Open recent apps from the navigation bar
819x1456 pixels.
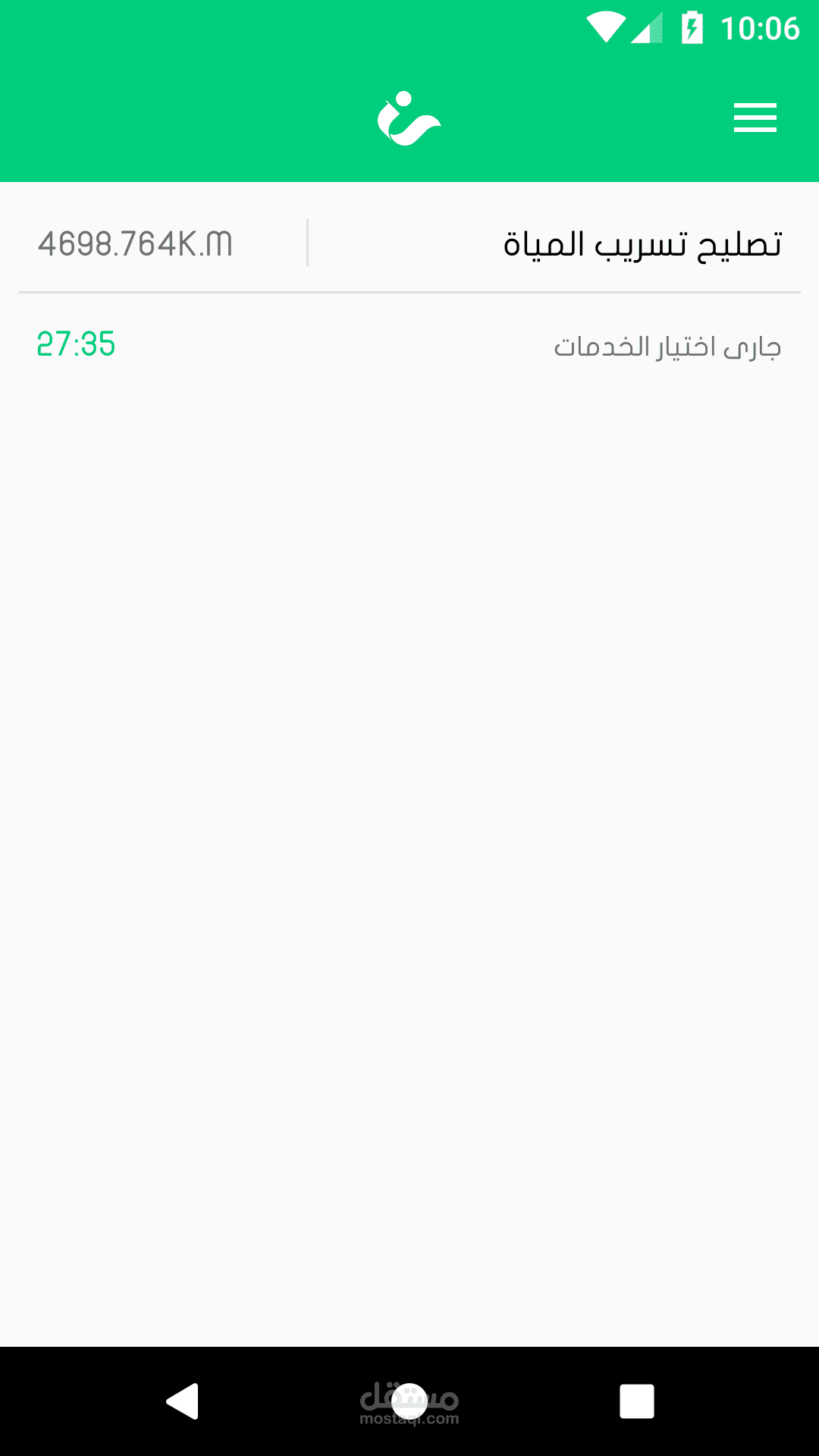(x=636, y=1401)
